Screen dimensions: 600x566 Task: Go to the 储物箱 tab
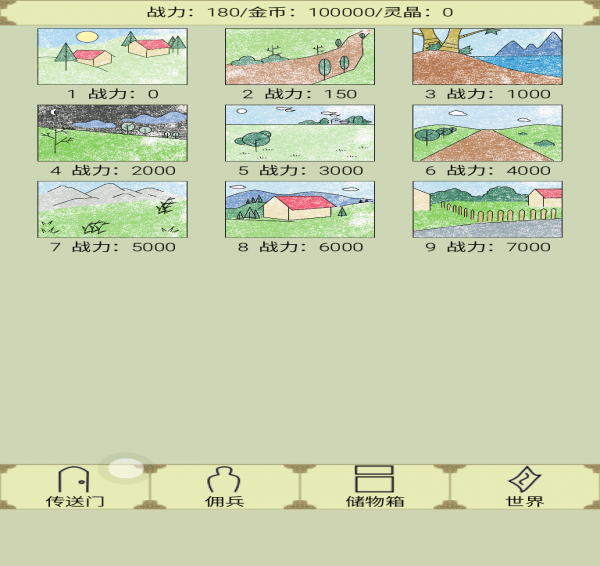coord(375,486)
